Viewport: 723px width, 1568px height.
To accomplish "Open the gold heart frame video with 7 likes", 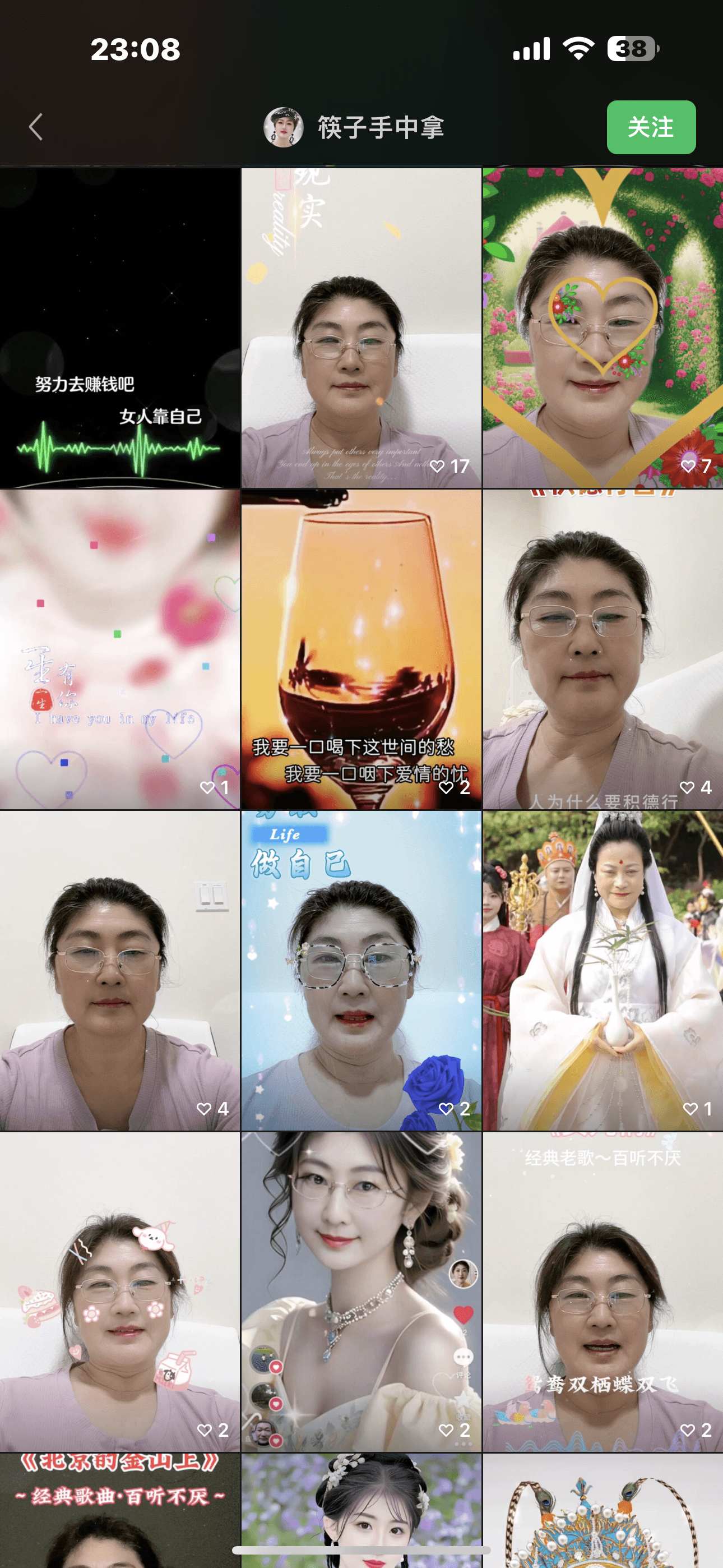I will (602, 328).
